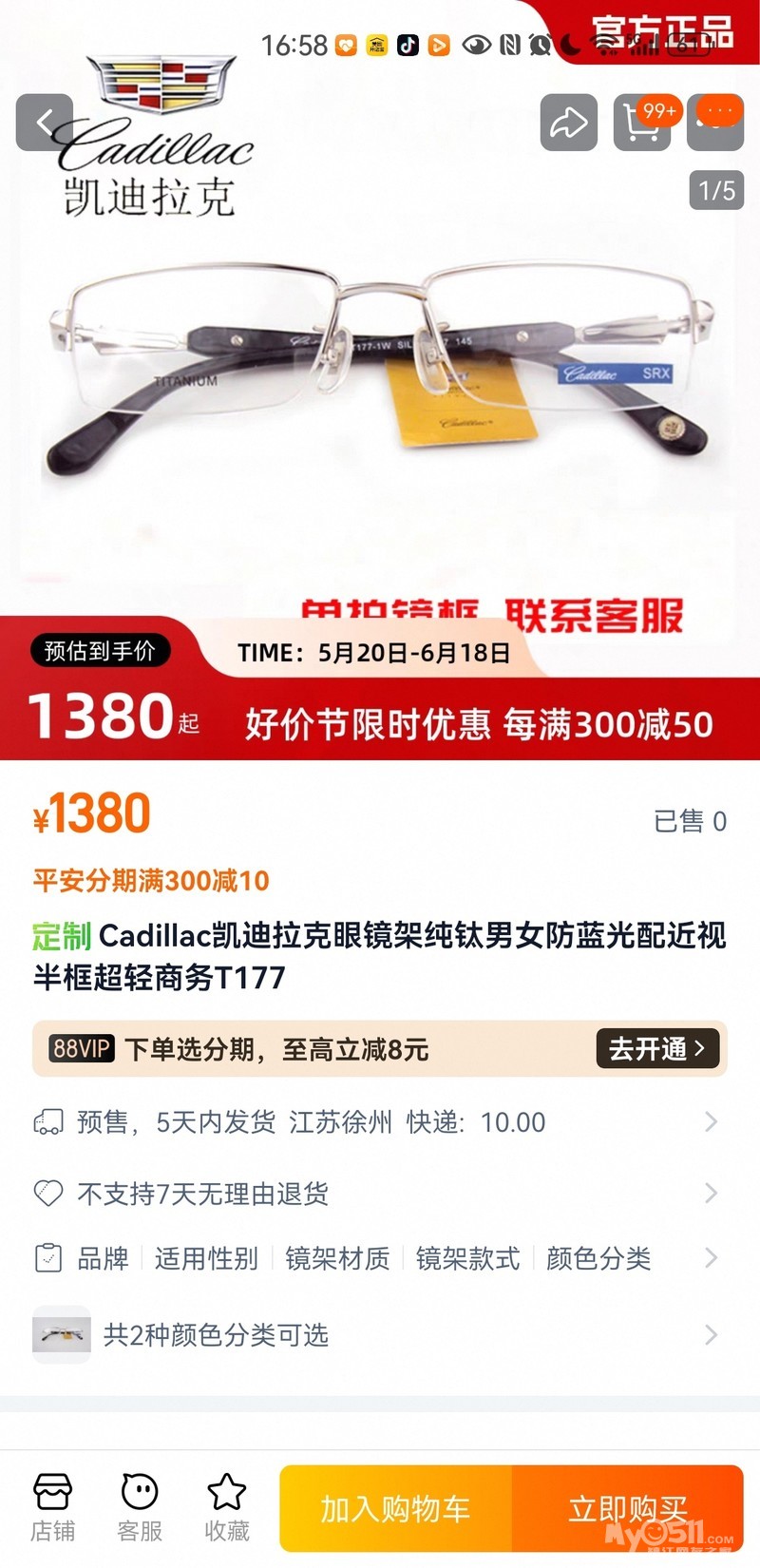Open the more options menu
Image resolution: width=760 pixels, height=1568 pixels.
715,123
